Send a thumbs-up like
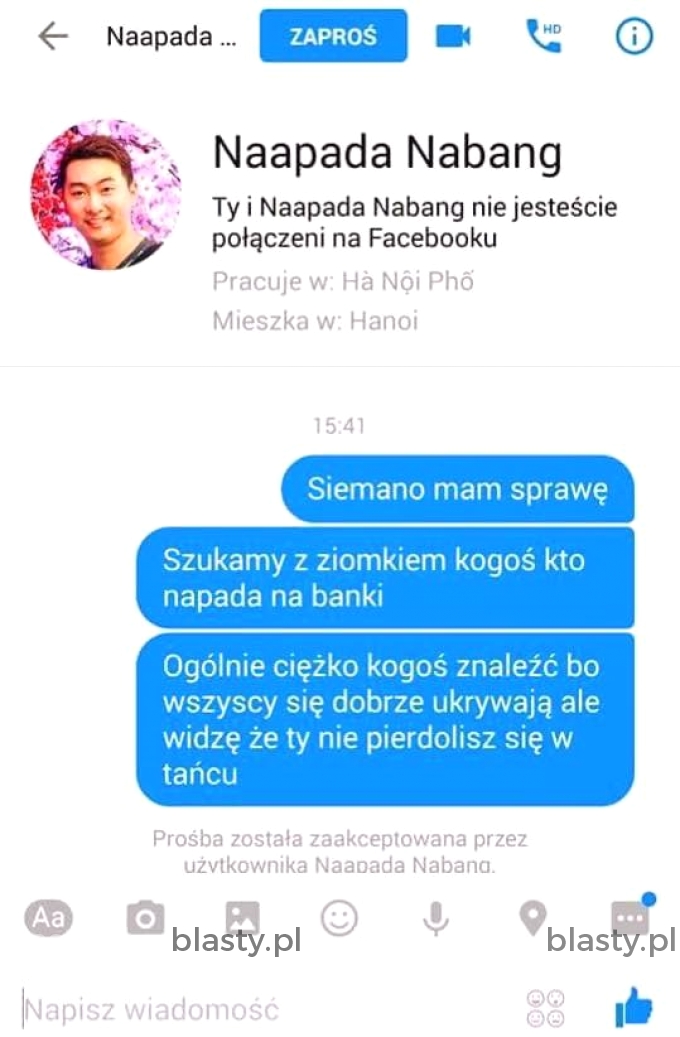 (x=633, y=1007)
